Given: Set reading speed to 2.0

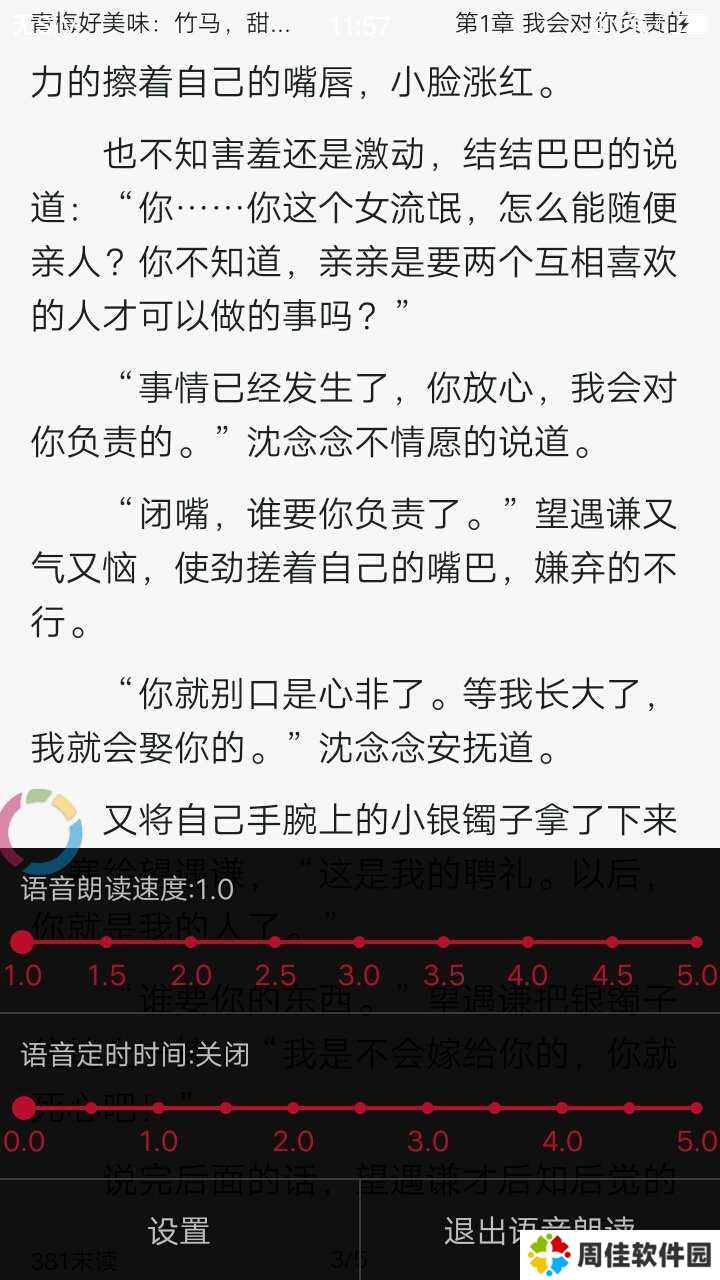Looking at the screenshot, I should [x=191, y=942].
